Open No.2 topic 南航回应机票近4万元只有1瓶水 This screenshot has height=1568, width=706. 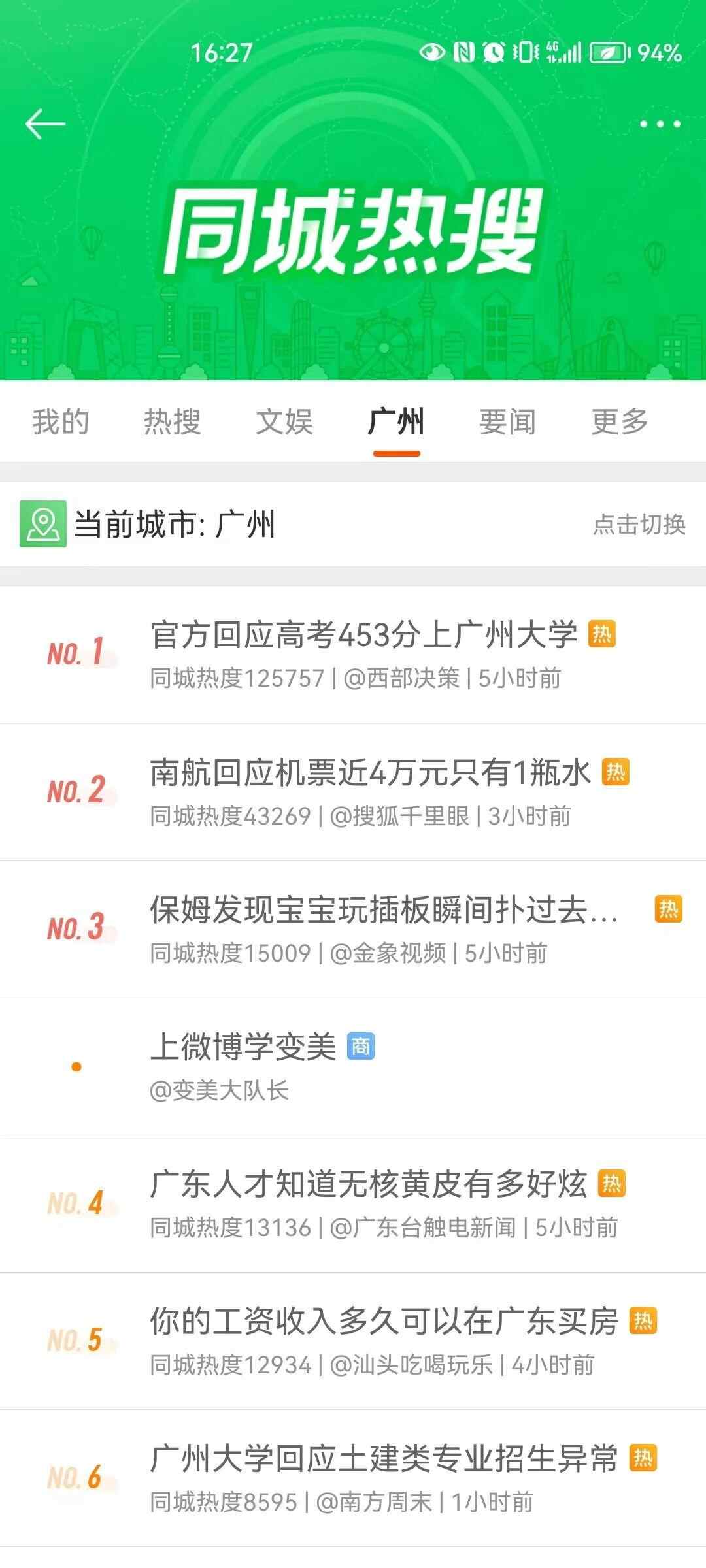pyautogui.click(x=370, y=773)
